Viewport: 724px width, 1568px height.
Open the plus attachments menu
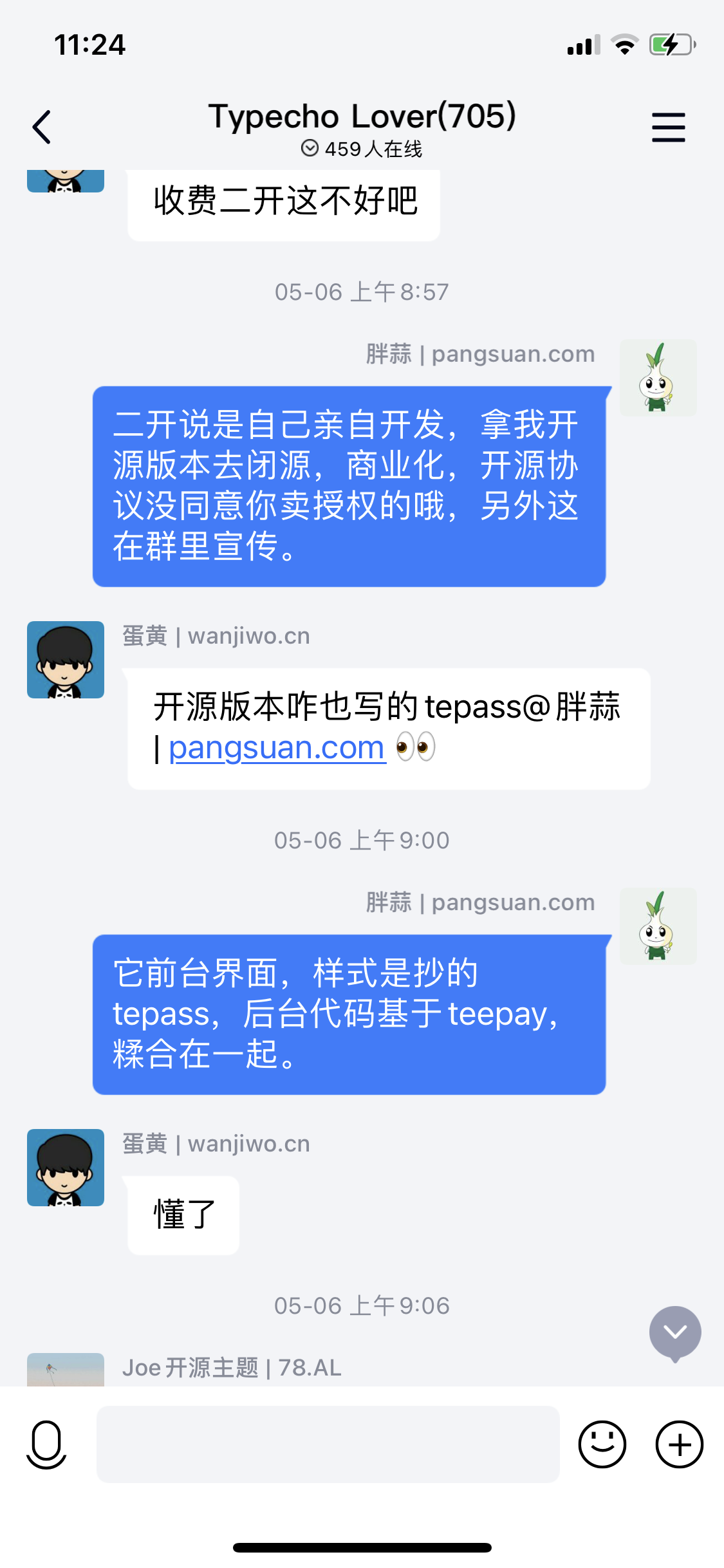point(679,1444)
